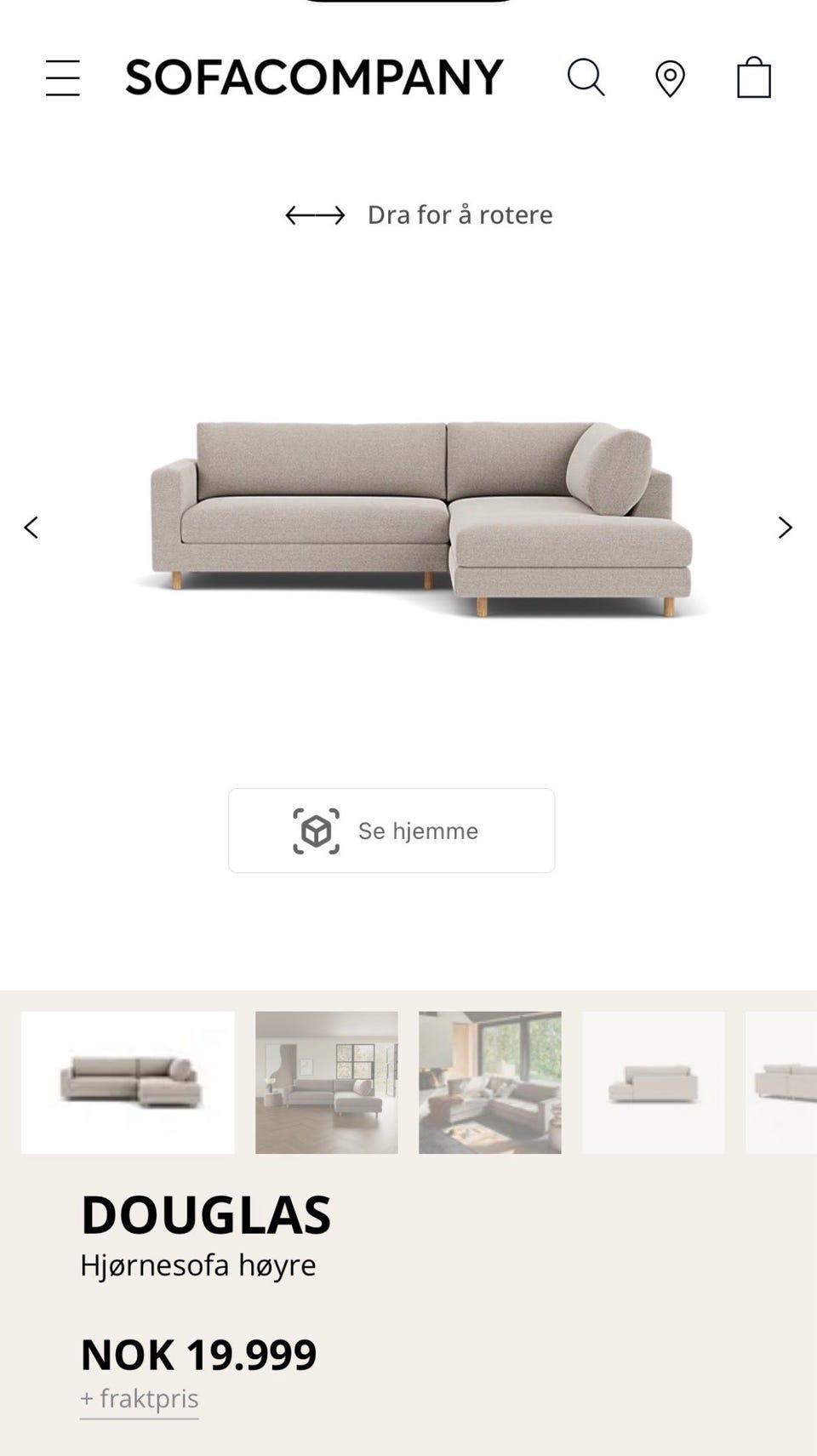Open the store locator pin icon
Viewport: 817px width, 1456px height.
(x=669, y=77)
